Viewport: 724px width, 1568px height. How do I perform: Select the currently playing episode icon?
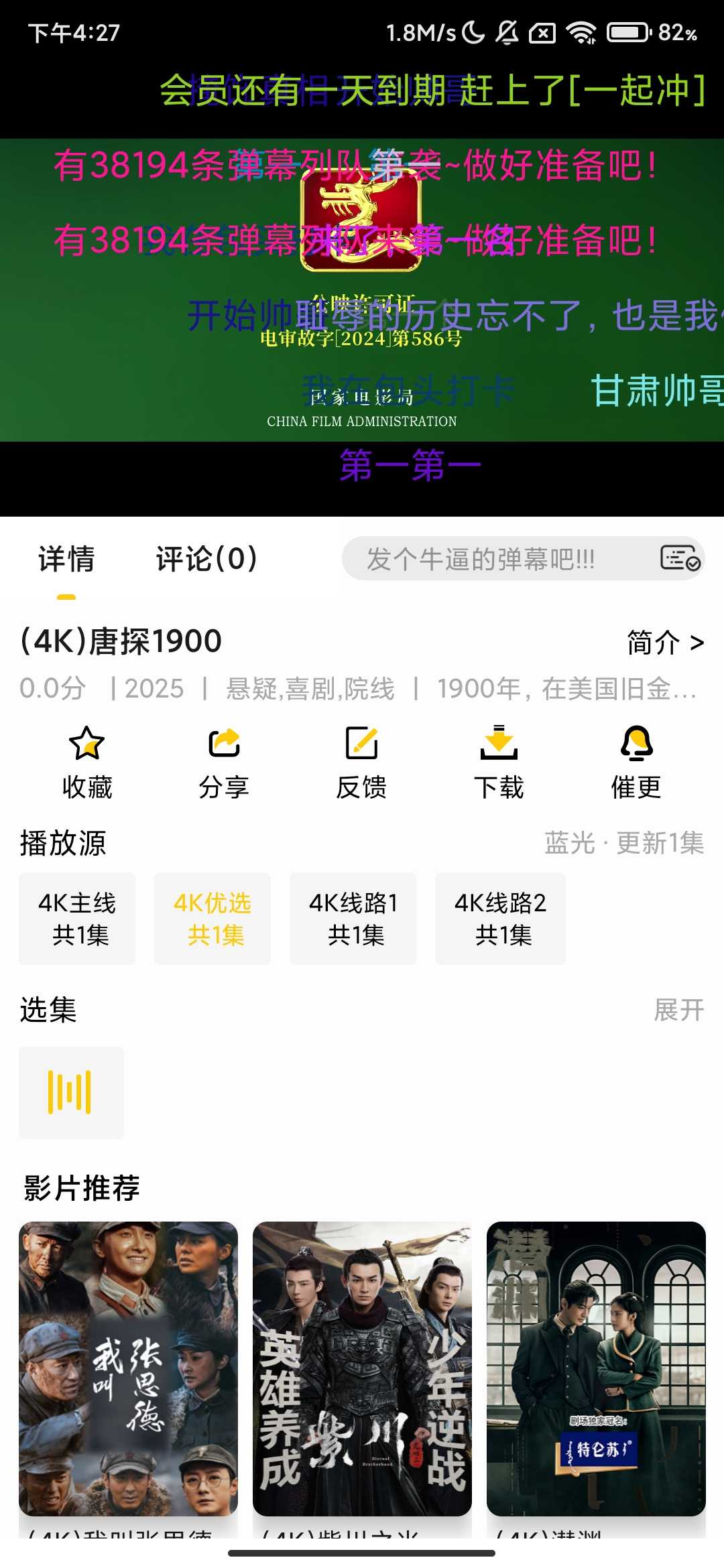coord(71,1094)
